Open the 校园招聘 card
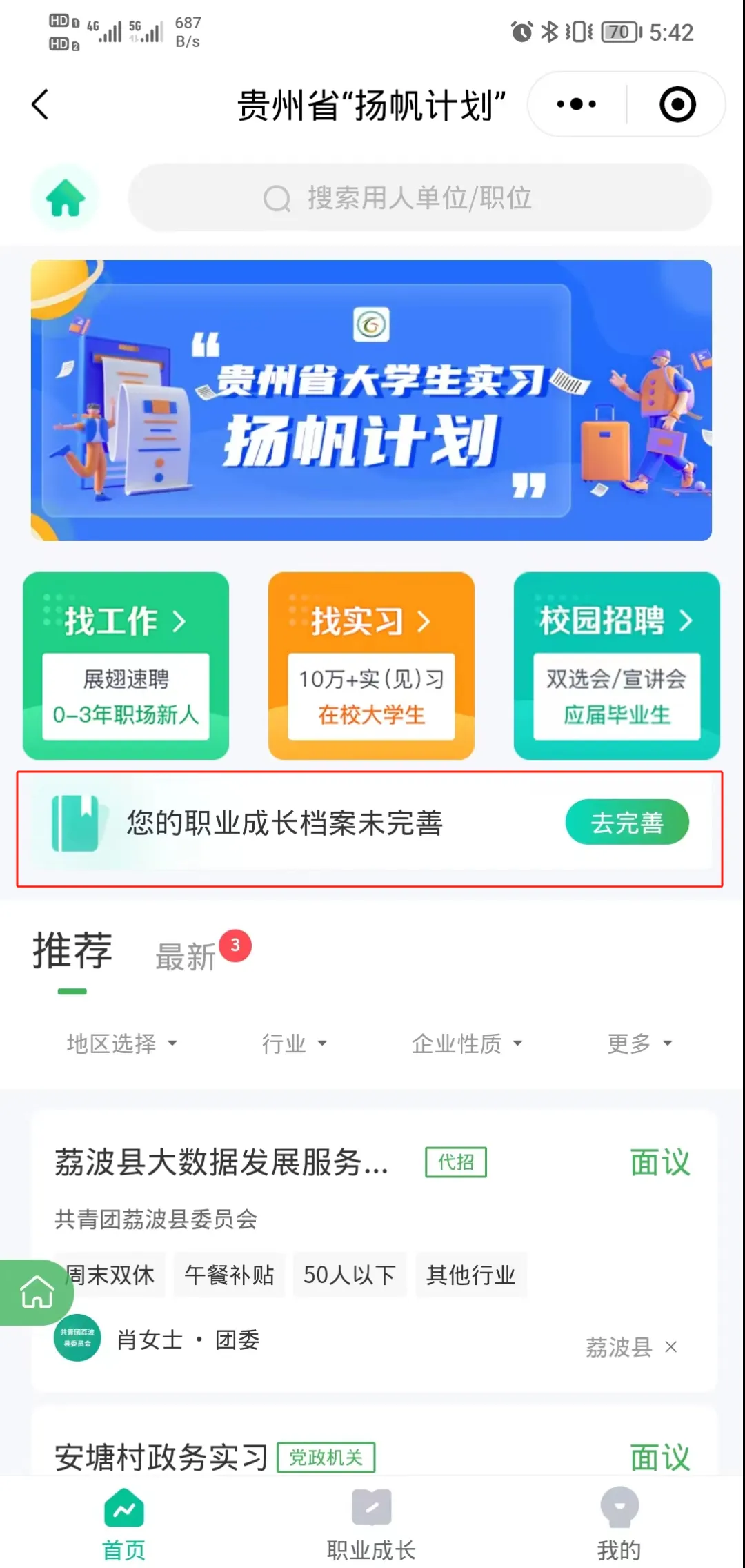Viewport: 745px width, 1568px height. pos(616,665)
